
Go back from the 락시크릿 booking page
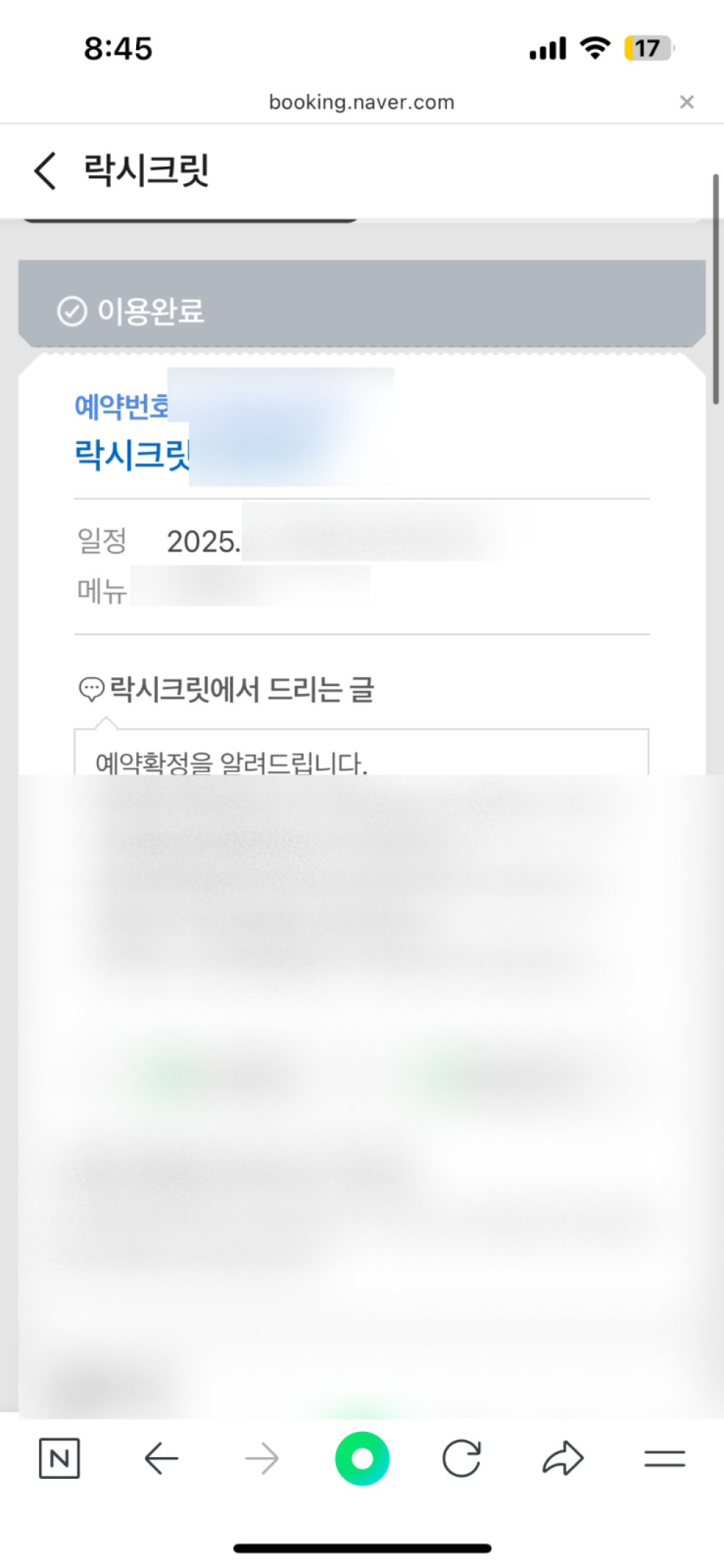(x=45, y=171)
